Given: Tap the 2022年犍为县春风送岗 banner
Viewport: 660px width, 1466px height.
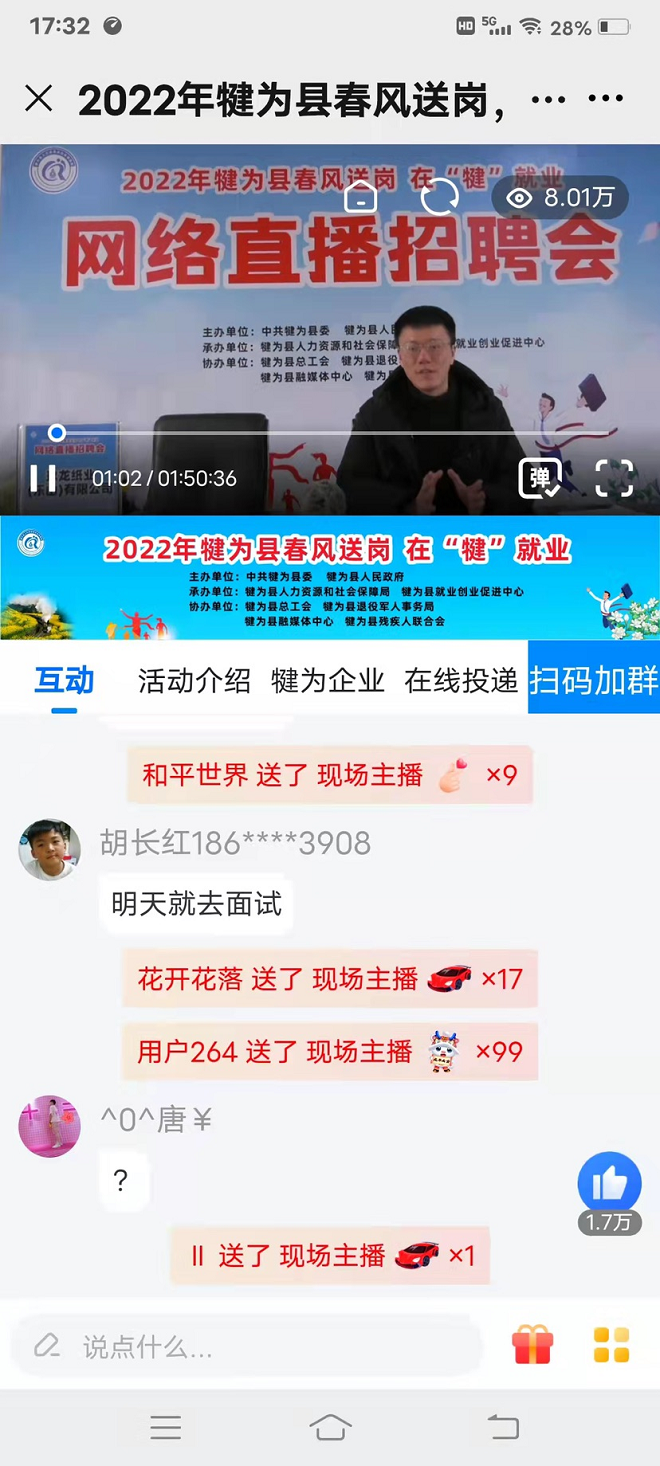Looking at the screenshot, I should click(x=330, y=578).
